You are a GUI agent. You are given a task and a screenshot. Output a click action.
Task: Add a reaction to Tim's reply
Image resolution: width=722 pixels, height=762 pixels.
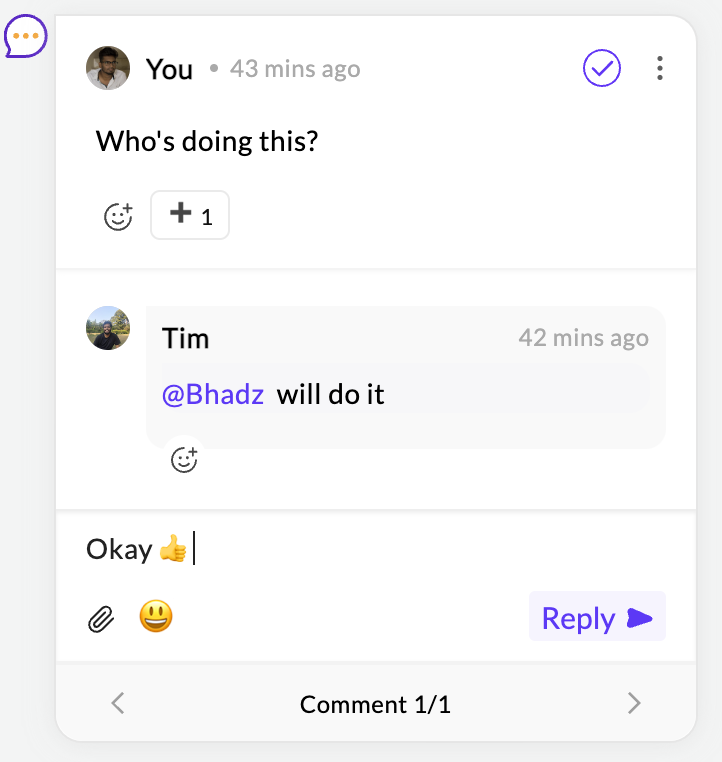click(184, 459)
